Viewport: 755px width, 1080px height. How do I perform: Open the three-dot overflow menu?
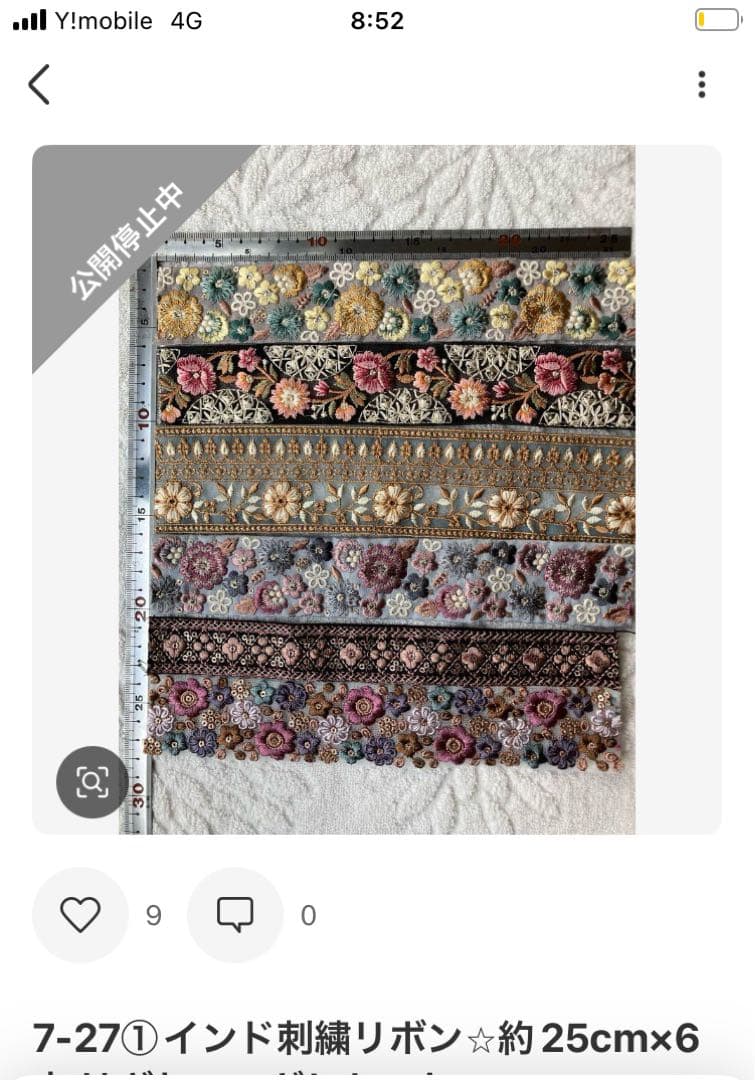(x=702, y=85)
